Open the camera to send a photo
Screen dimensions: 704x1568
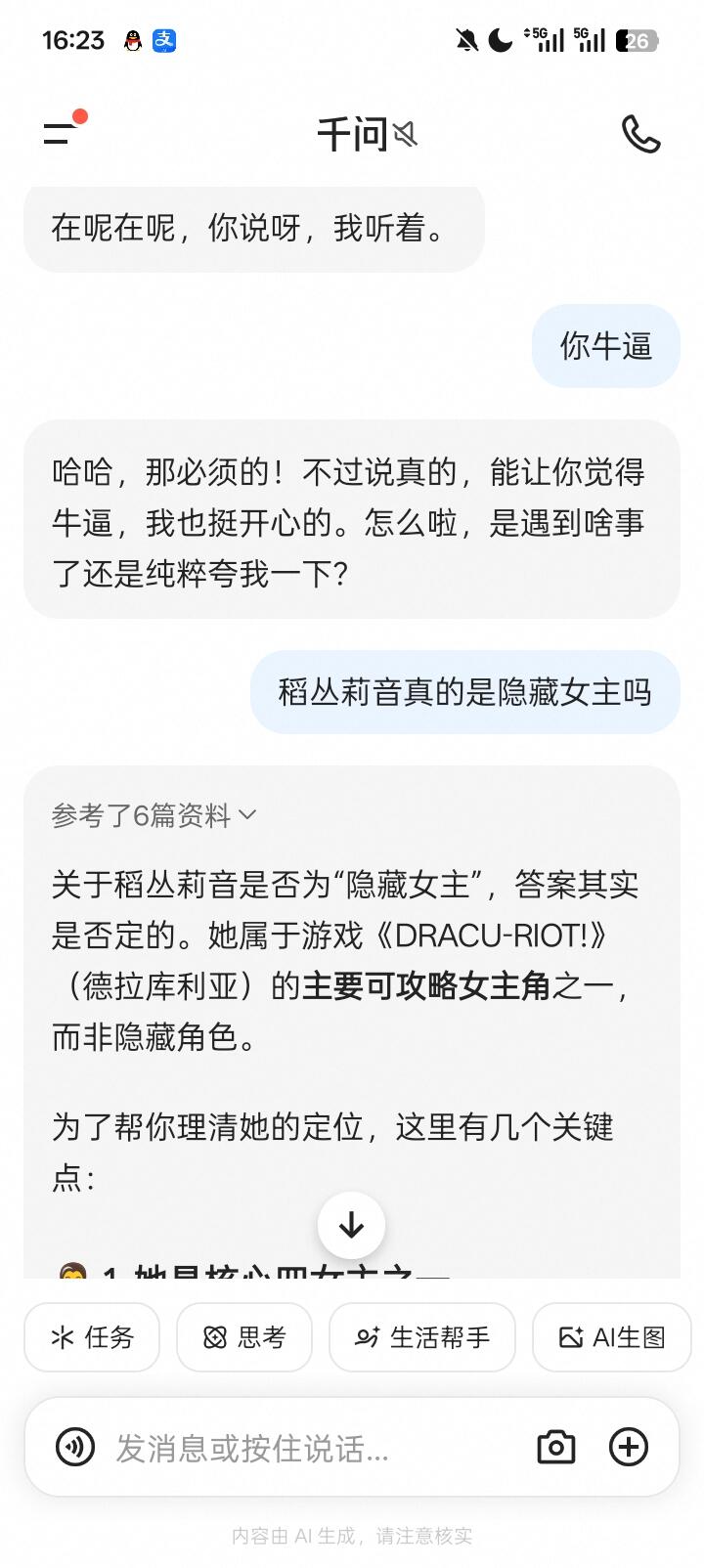(556, 1447)
